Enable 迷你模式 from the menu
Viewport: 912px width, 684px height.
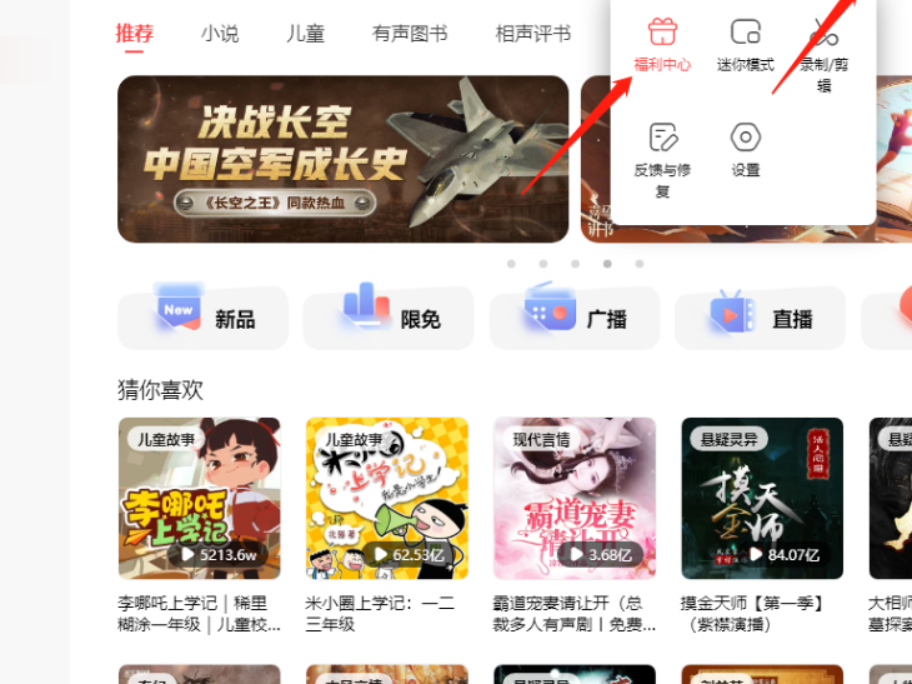(745, 45)
